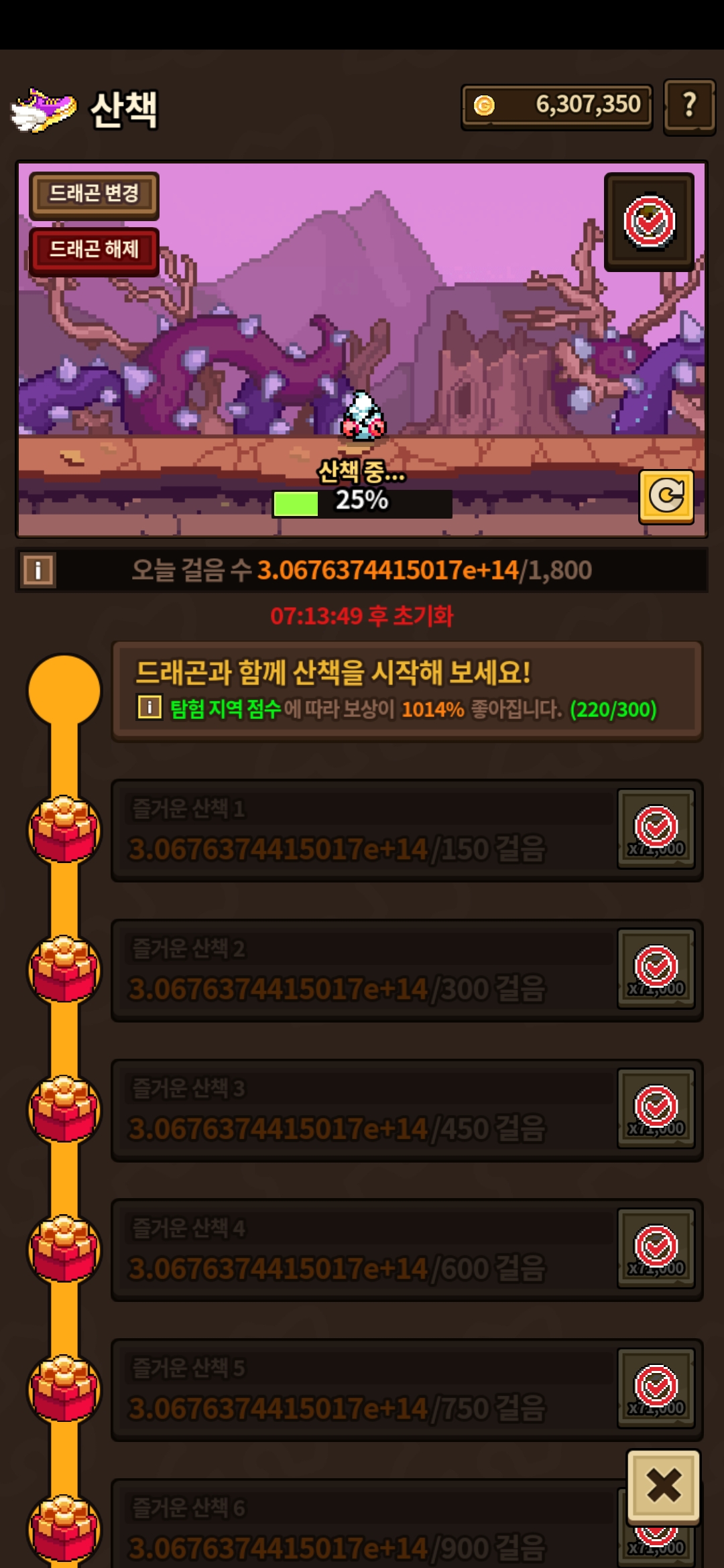Tap info icon next to 탐험 지역 점수
This screenshot has height=1568, width=724.
[x=149, y=707]
